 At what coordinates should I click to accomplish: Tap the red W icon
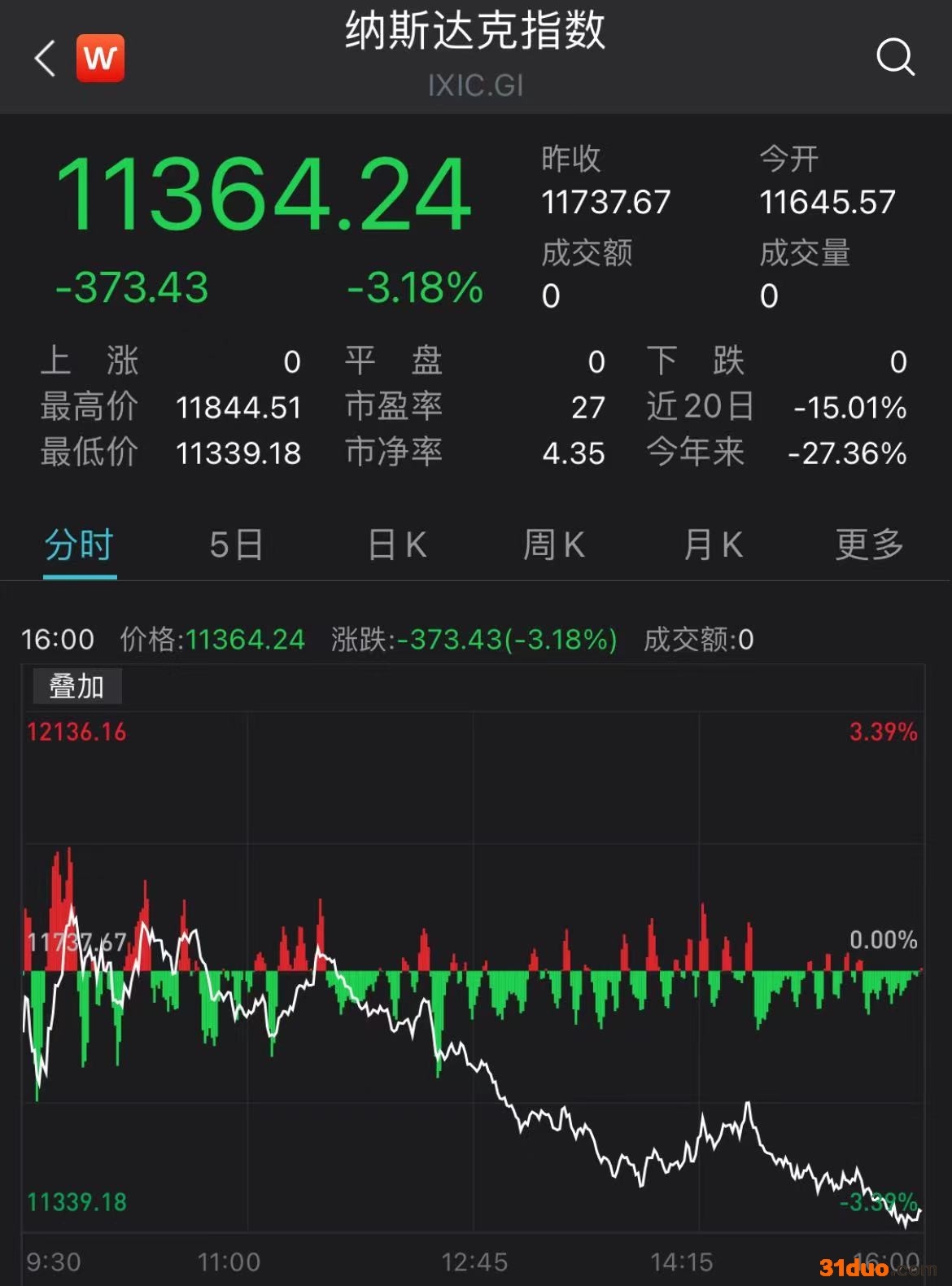coord(100,59)
